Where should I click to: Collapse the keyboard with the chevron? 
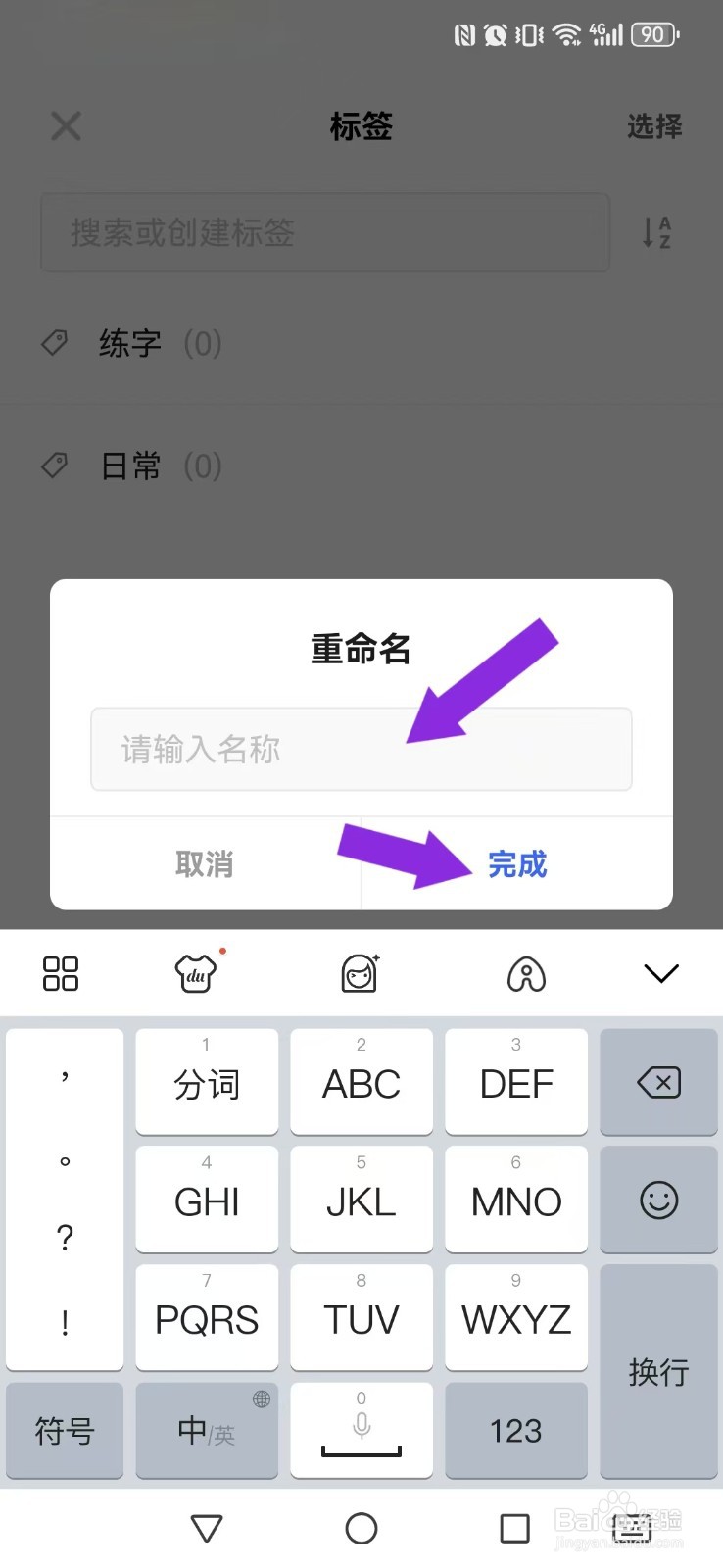pos(660,973)
